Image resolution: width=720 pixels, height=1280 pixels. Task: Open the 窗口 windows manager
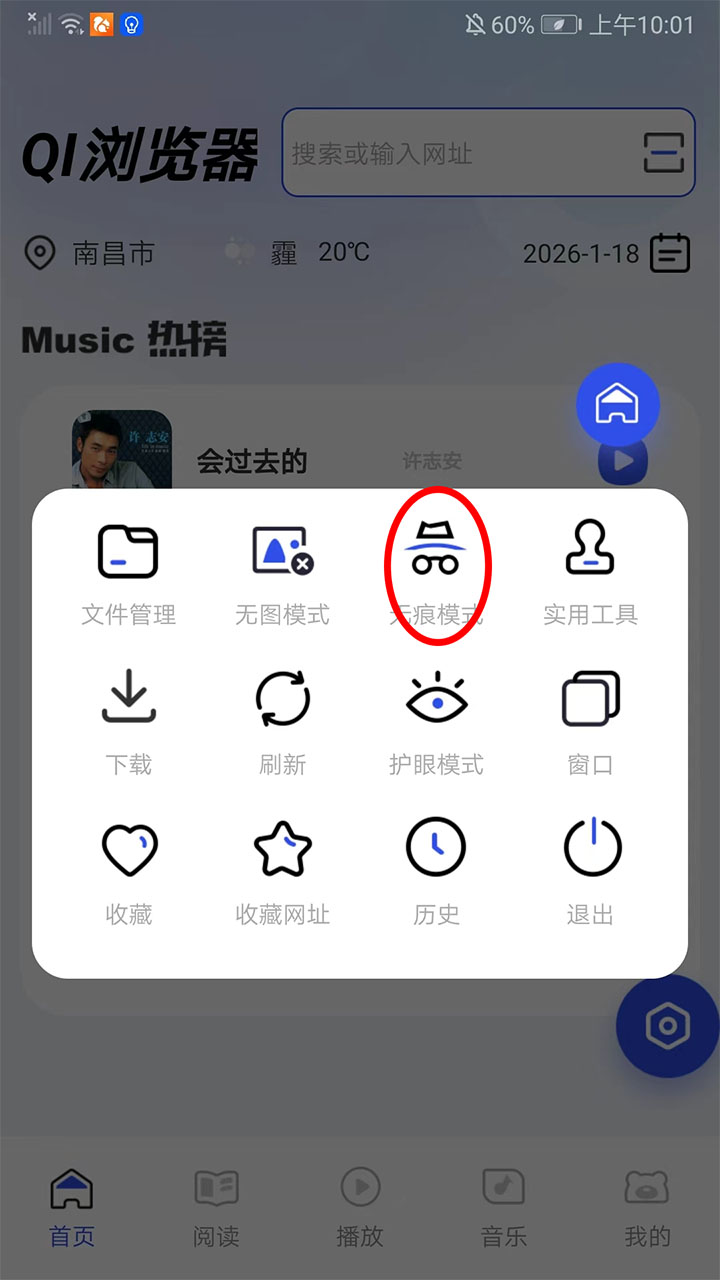pos(590,722)
